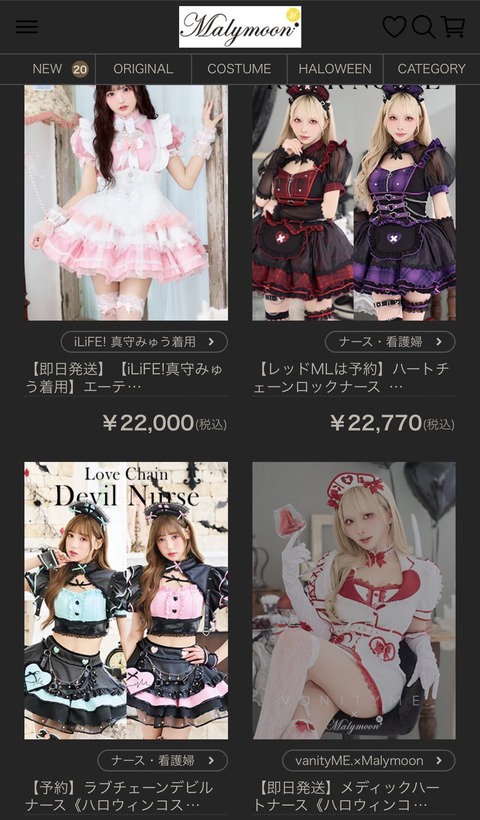The width and height of the screenshot is (480, 820).
Task: Open the white and red nurse costume product
Action: click(354, 600)
